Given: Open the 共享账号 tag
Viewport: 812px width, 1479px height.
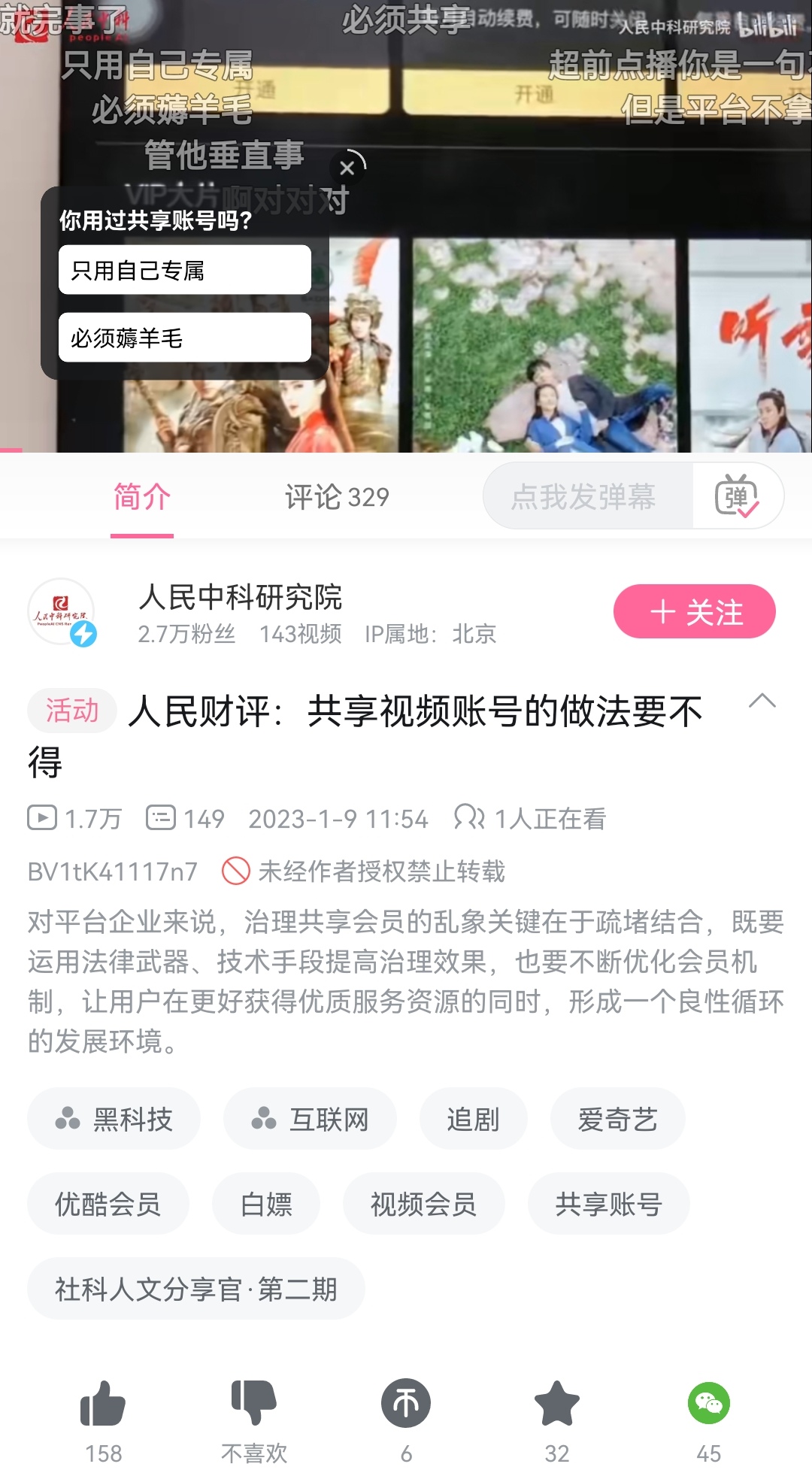Looking at the screenshot, I should (608, 1204).
